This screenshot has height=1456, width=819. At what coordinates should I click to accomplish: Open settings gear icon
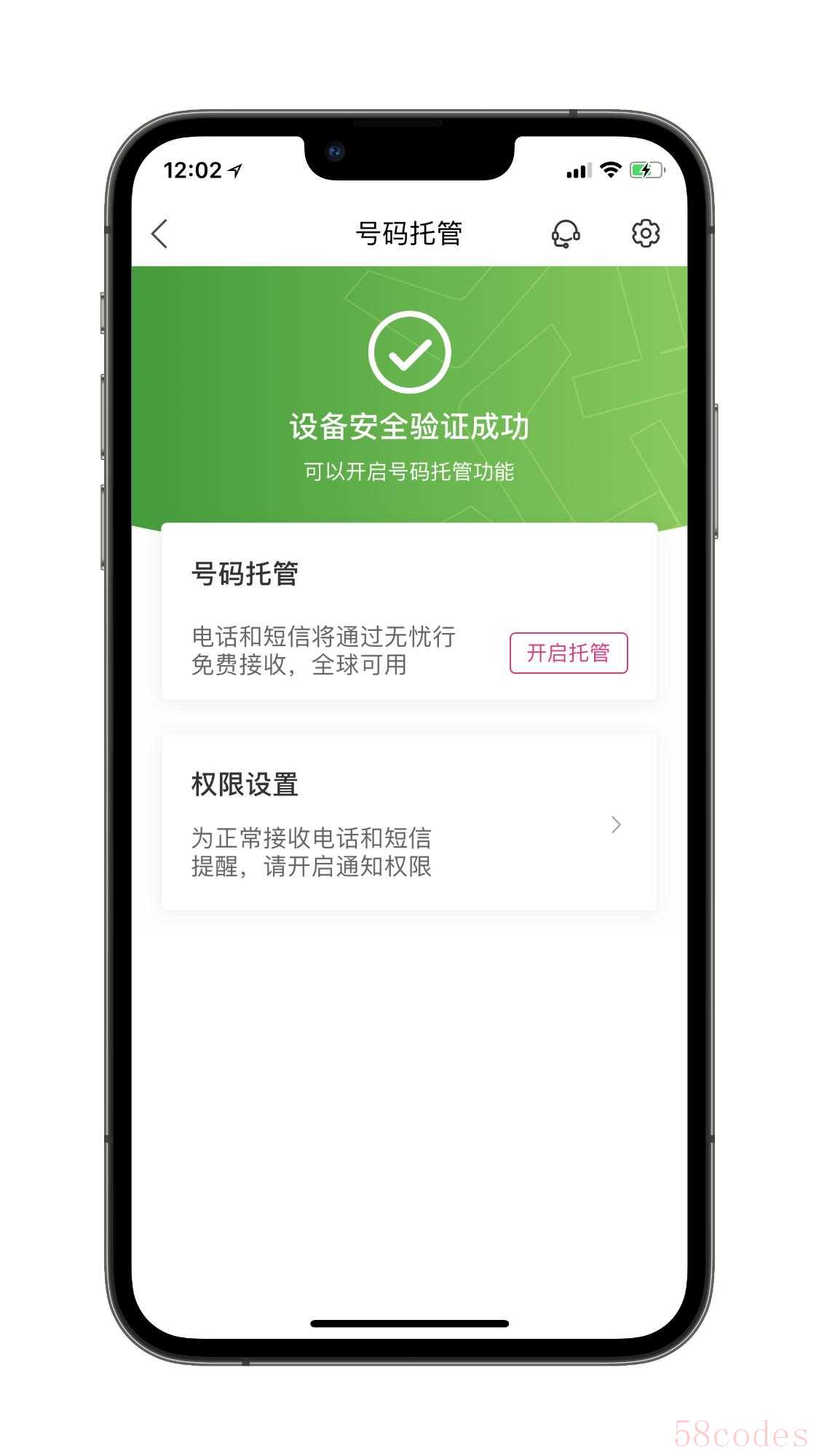(x=645, y=234)
